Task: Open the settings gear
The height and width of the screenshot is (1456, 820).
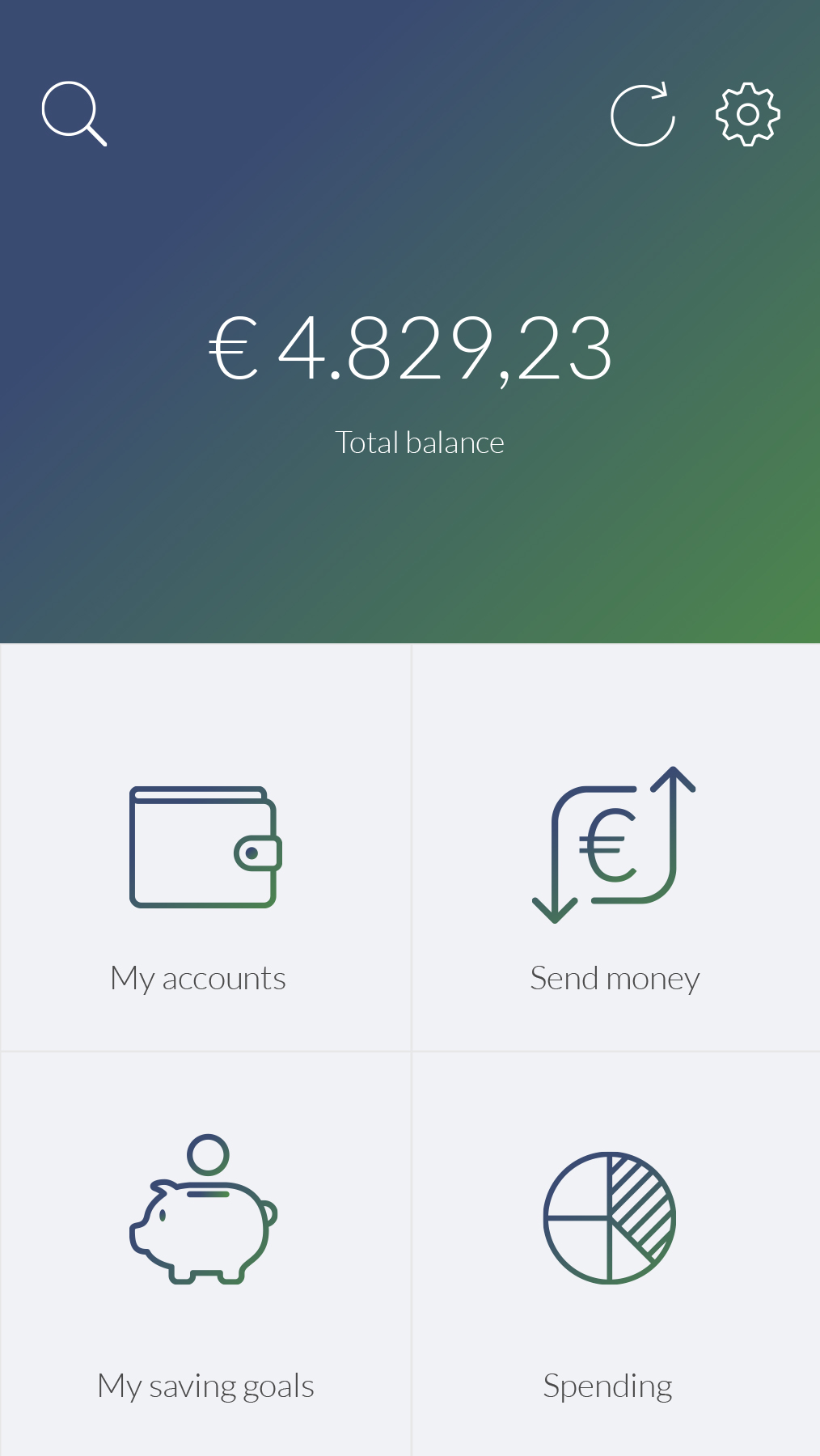Action: (x=748, y=114)
